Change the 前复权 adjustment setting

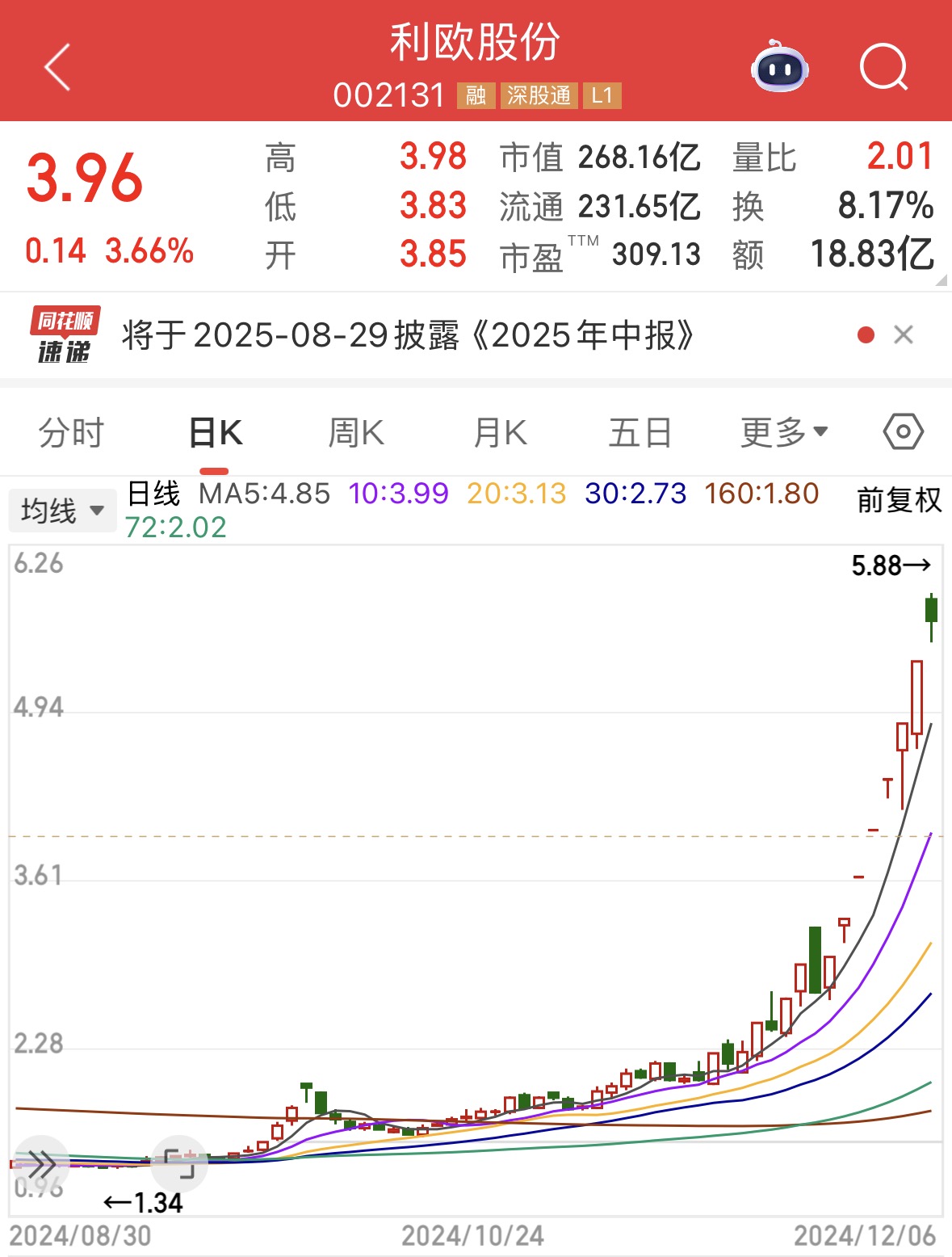(x=899, y=501)
